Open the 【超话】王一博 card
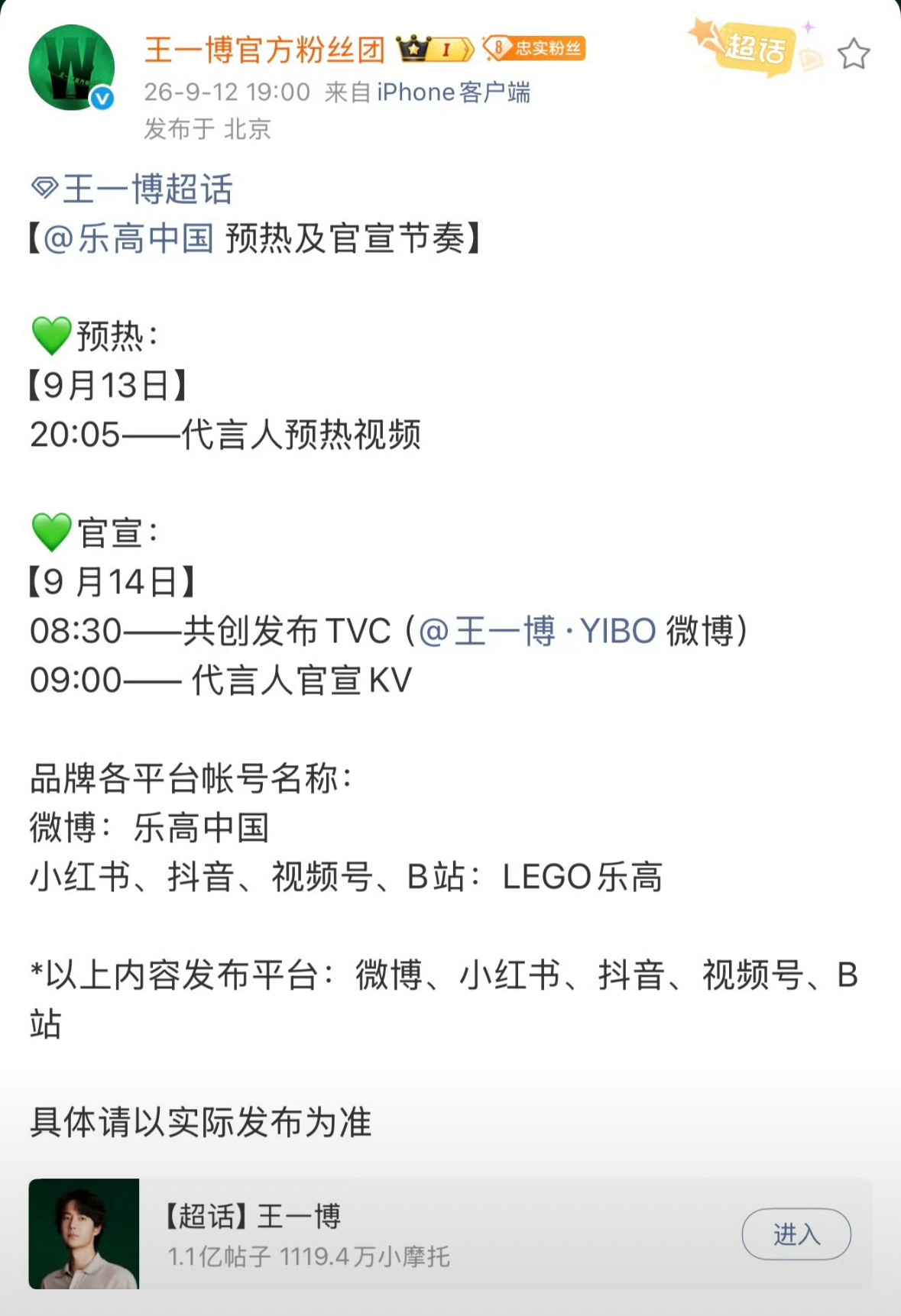Screen dimensions: 901x1316 pos(450,1234)
